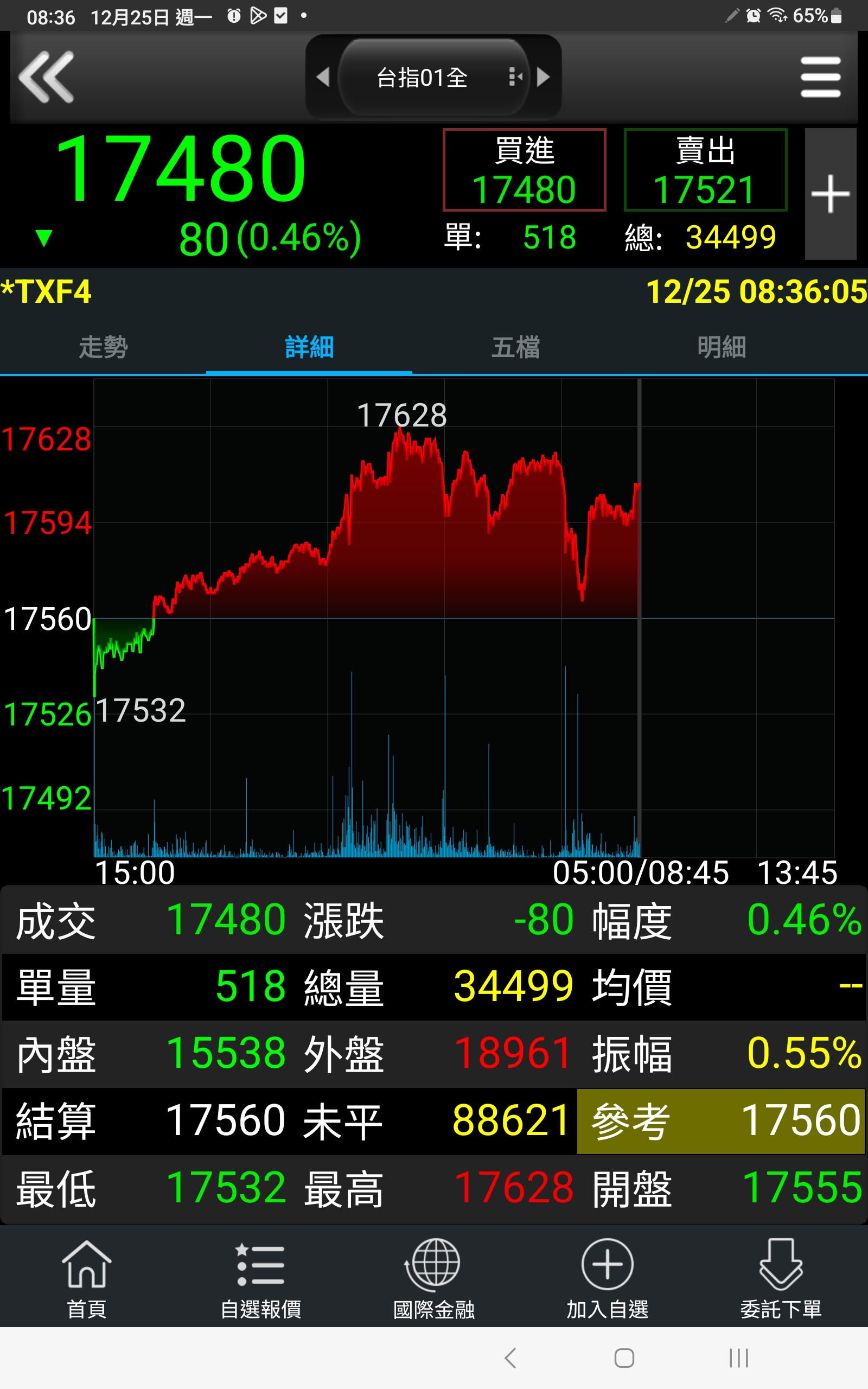Image resolution: width=868 pixels, height=1389 pixels.
Task: Tap the 買進 17480 price box
Action: (524, 170)
